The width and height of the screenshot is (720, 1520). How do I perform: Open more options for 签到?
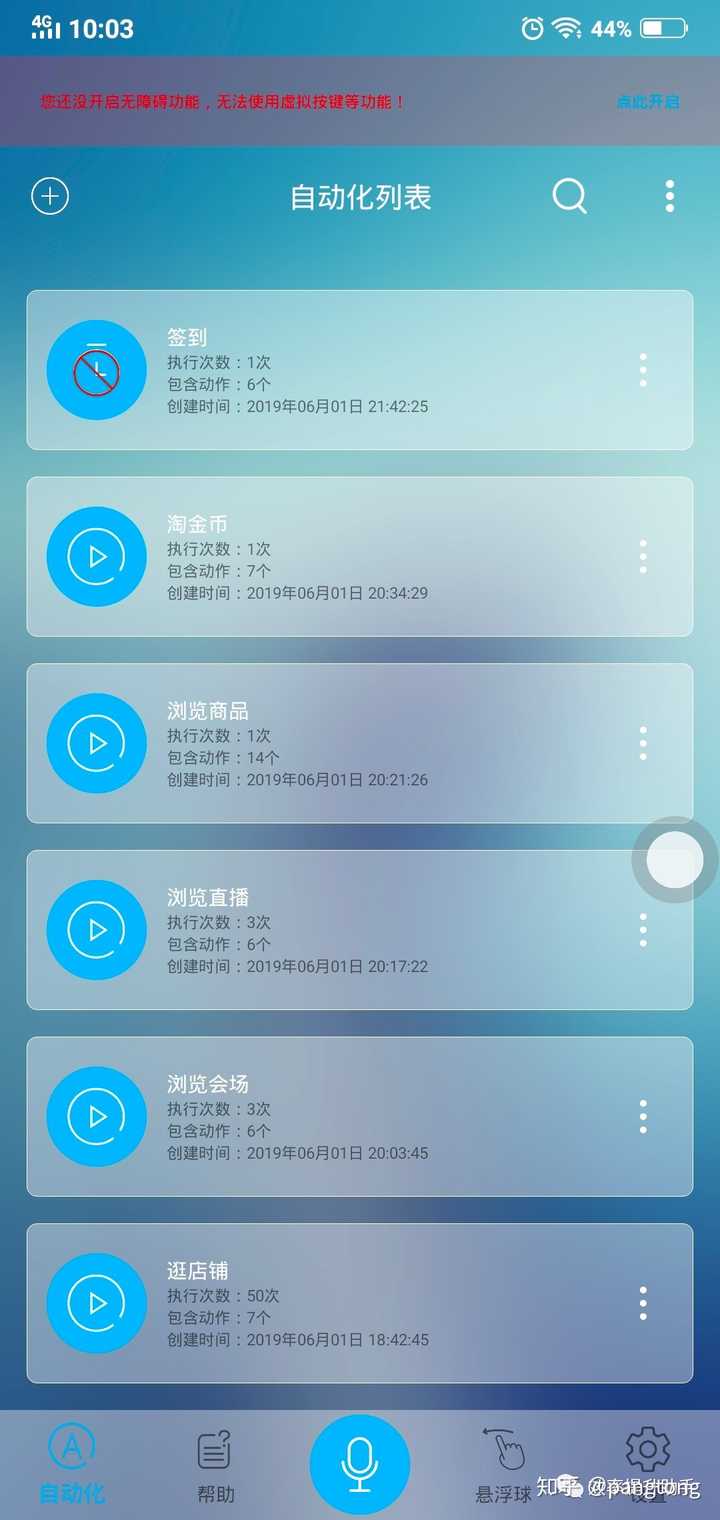coord(643,370)
